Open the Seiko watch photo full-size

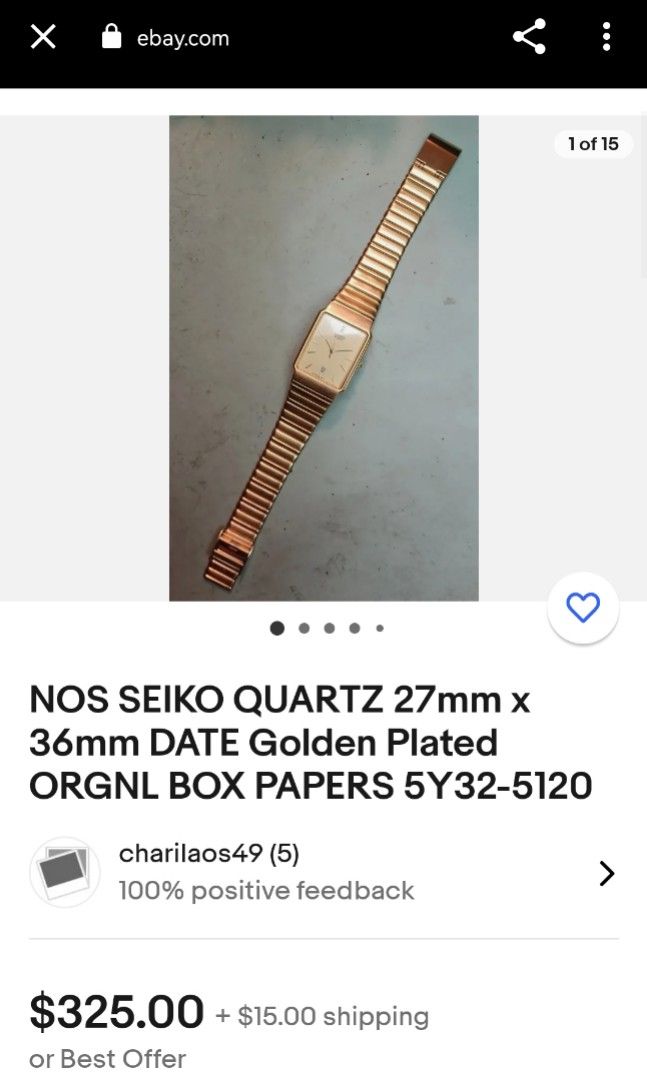click(323, 357)
